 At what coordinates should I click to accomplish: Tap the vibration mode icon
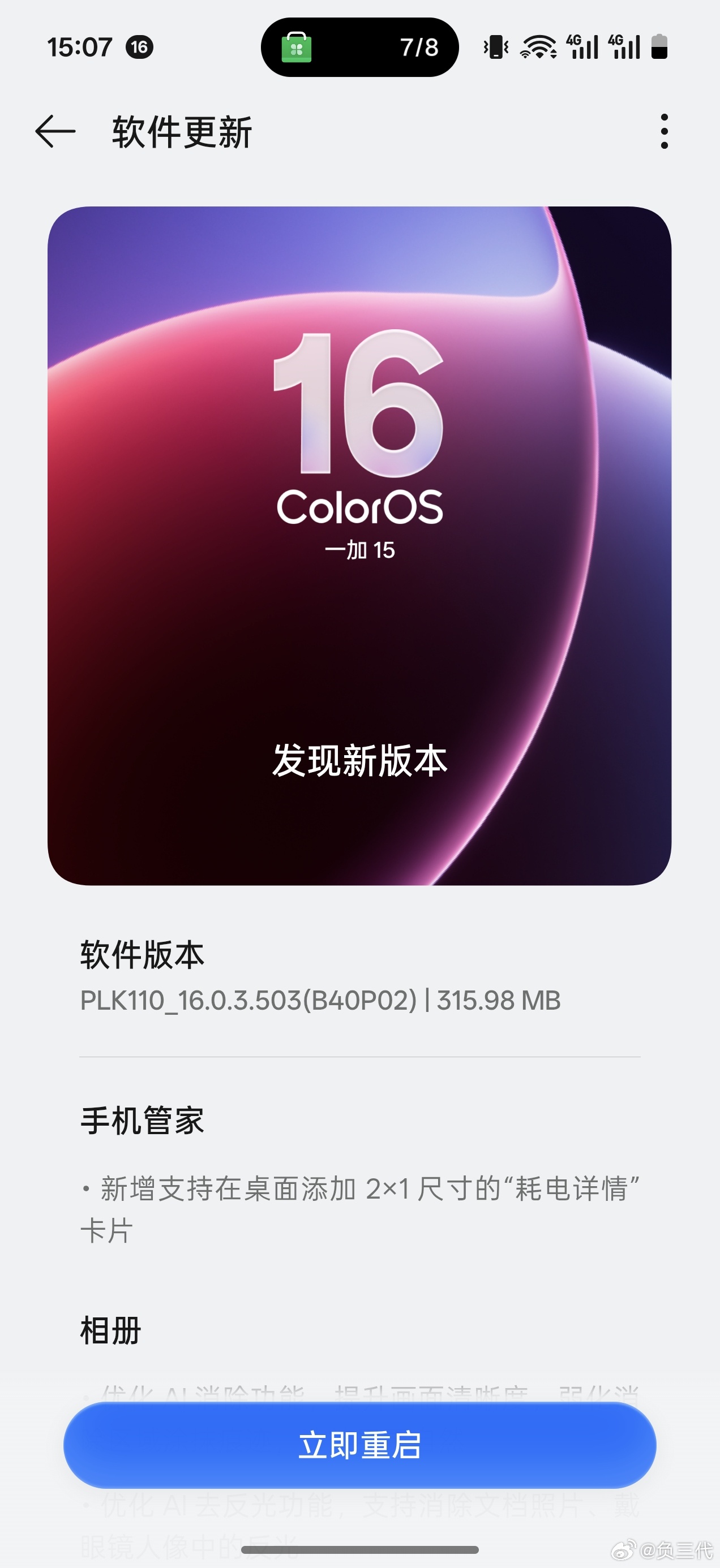point(495,46)
